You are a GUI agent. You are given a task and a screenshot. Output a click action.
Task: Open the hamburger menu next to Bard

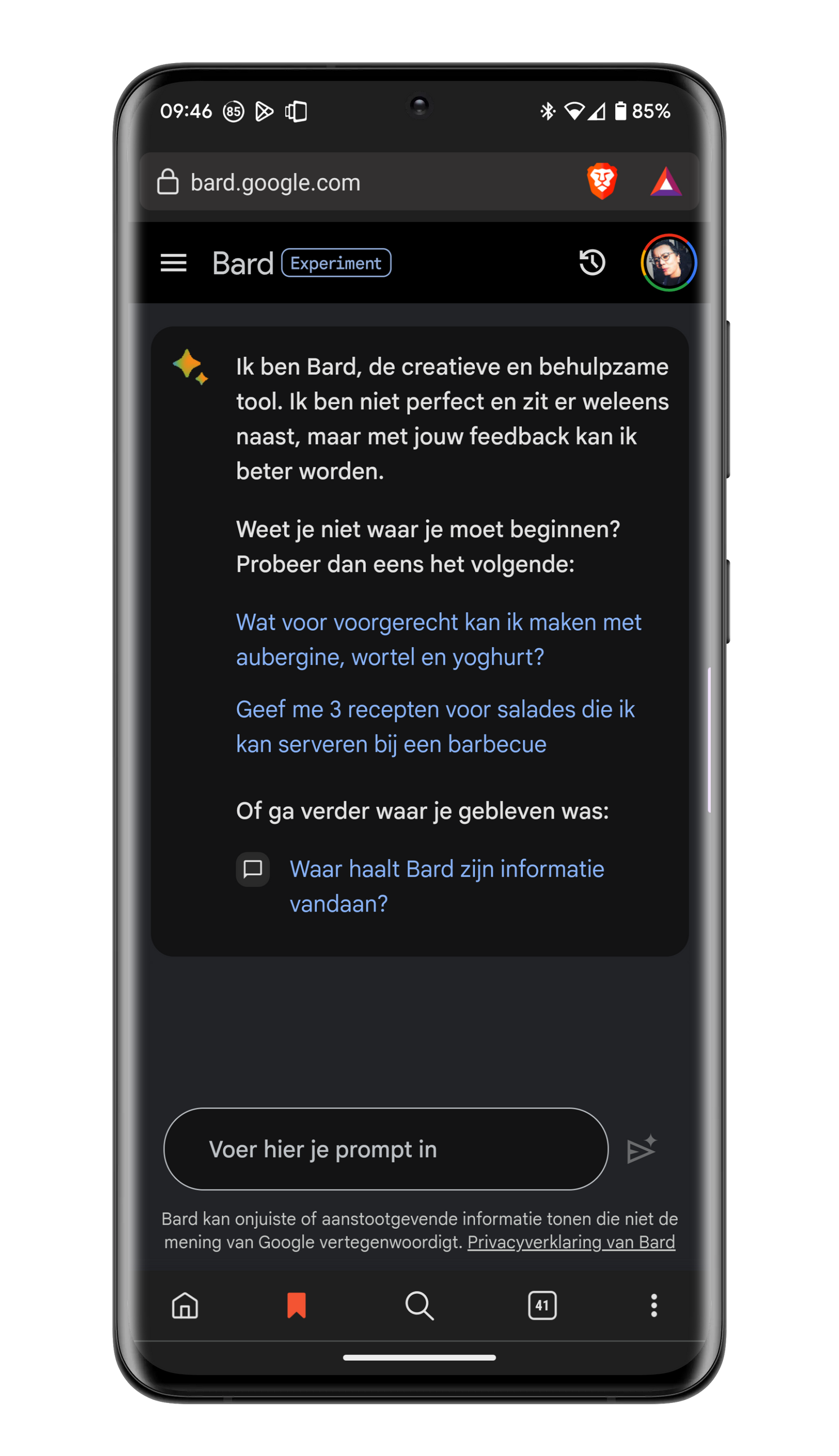[x=174, y=263]
